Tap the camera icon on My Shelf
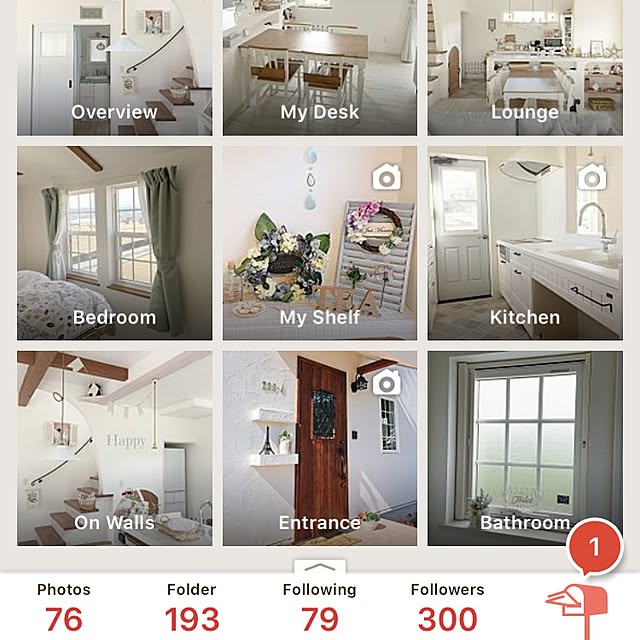The height and width of the screenshot is (640, 640). pos(387,178)
